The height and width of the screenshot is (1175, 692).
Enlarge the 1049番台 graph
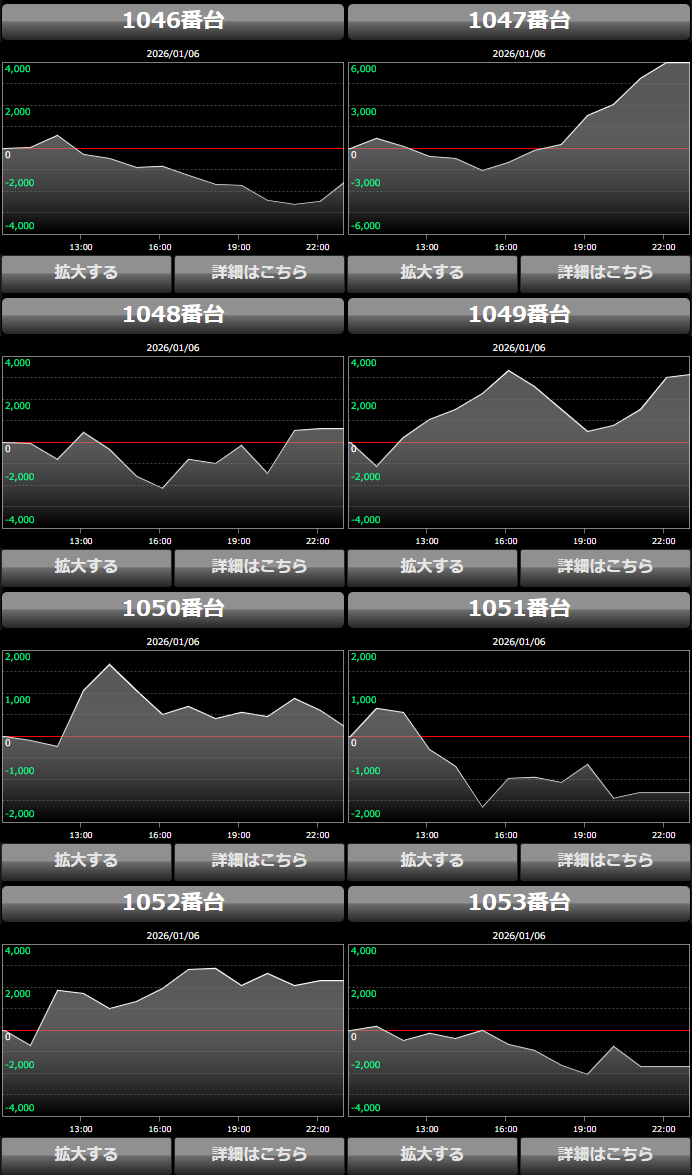432,566
